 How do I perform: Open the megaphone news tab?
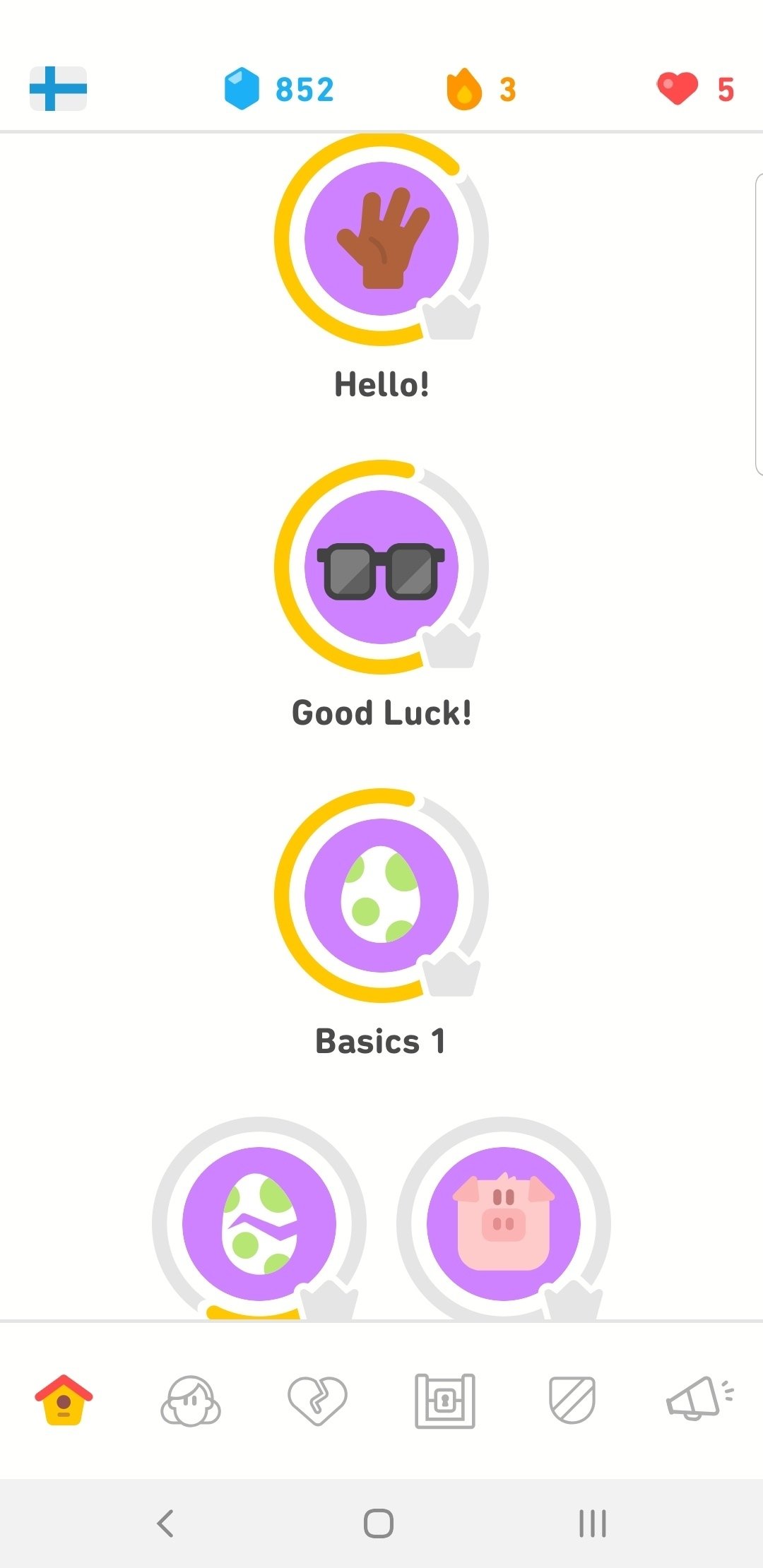[699, 1400]
